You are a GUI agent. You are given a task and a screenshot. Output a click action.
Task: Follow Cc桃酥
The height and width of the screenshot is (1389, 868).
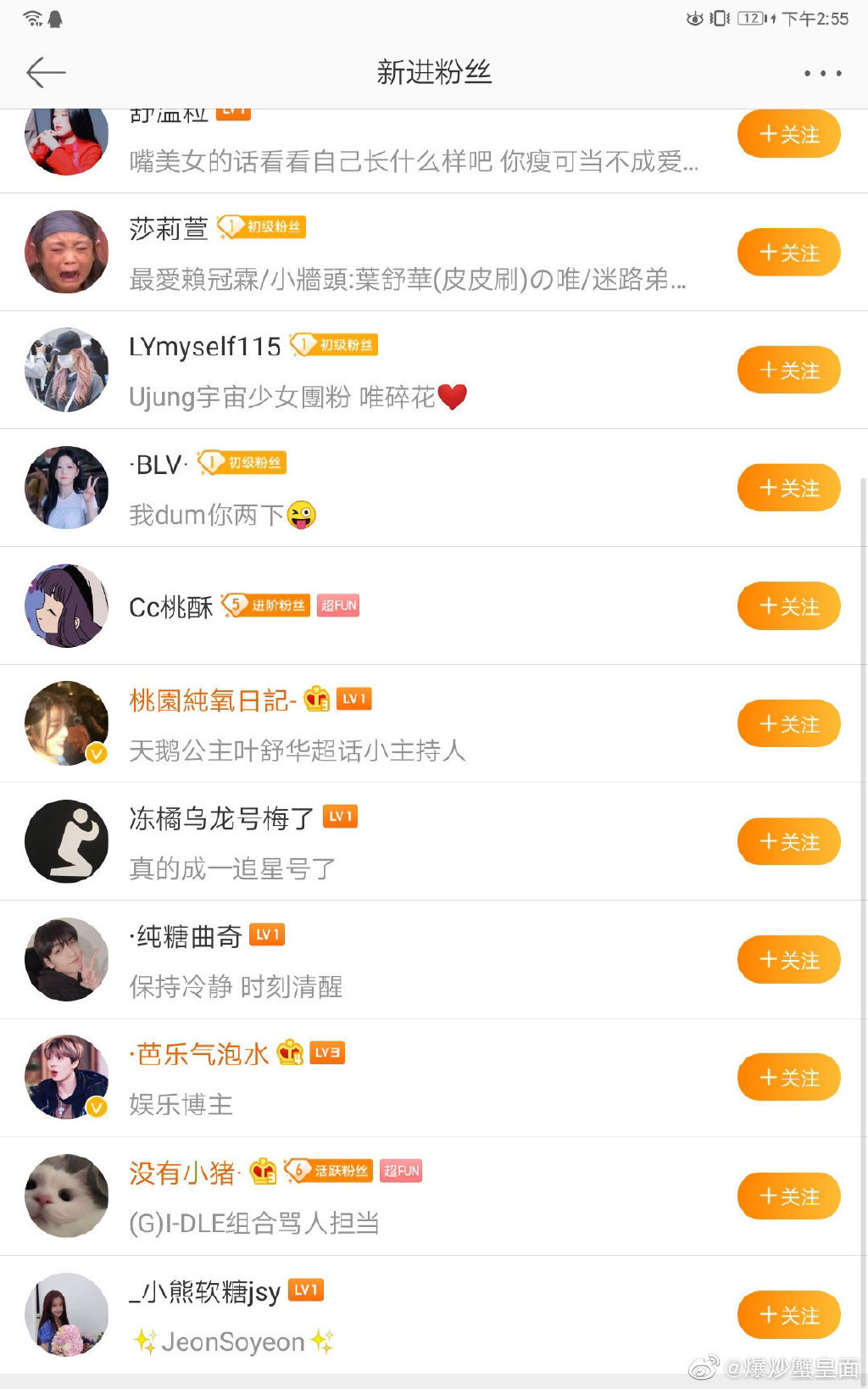click(788, 606)
